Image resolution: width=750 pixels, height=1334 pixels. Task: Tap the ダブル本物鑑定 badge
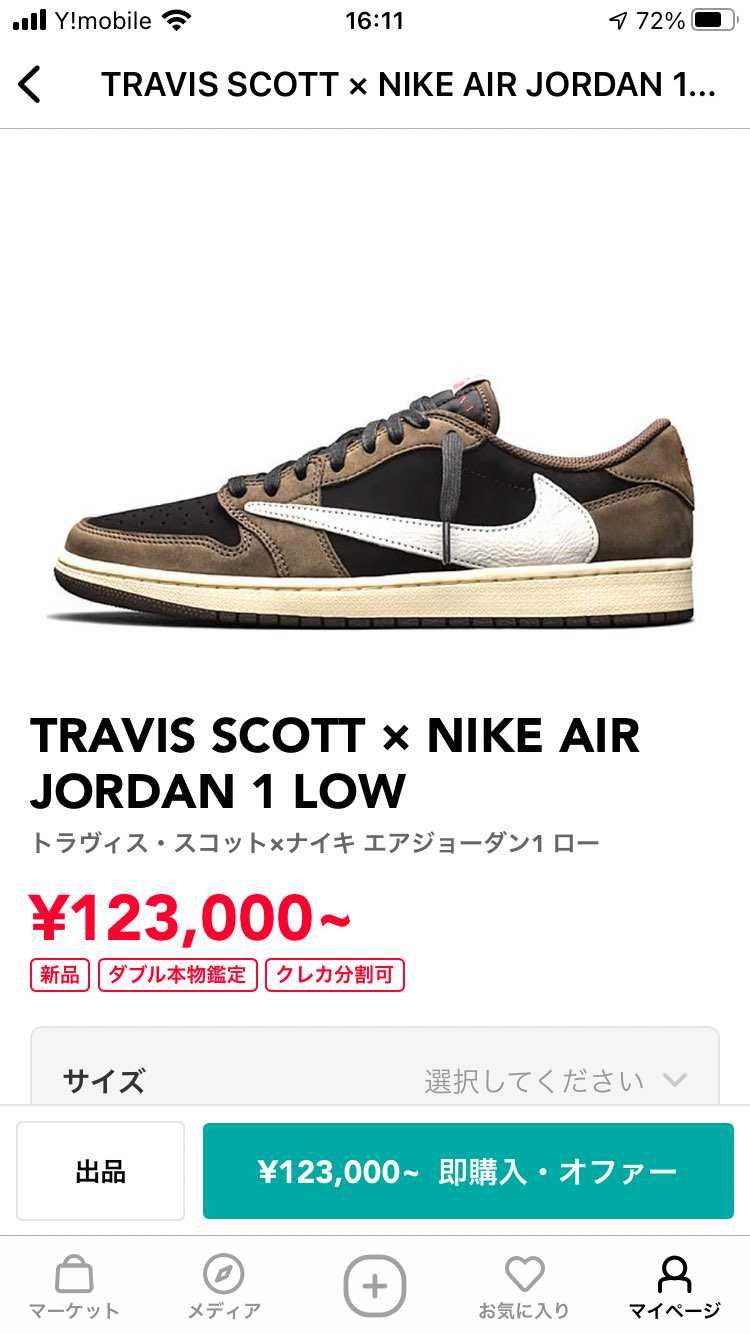point(176,976)
